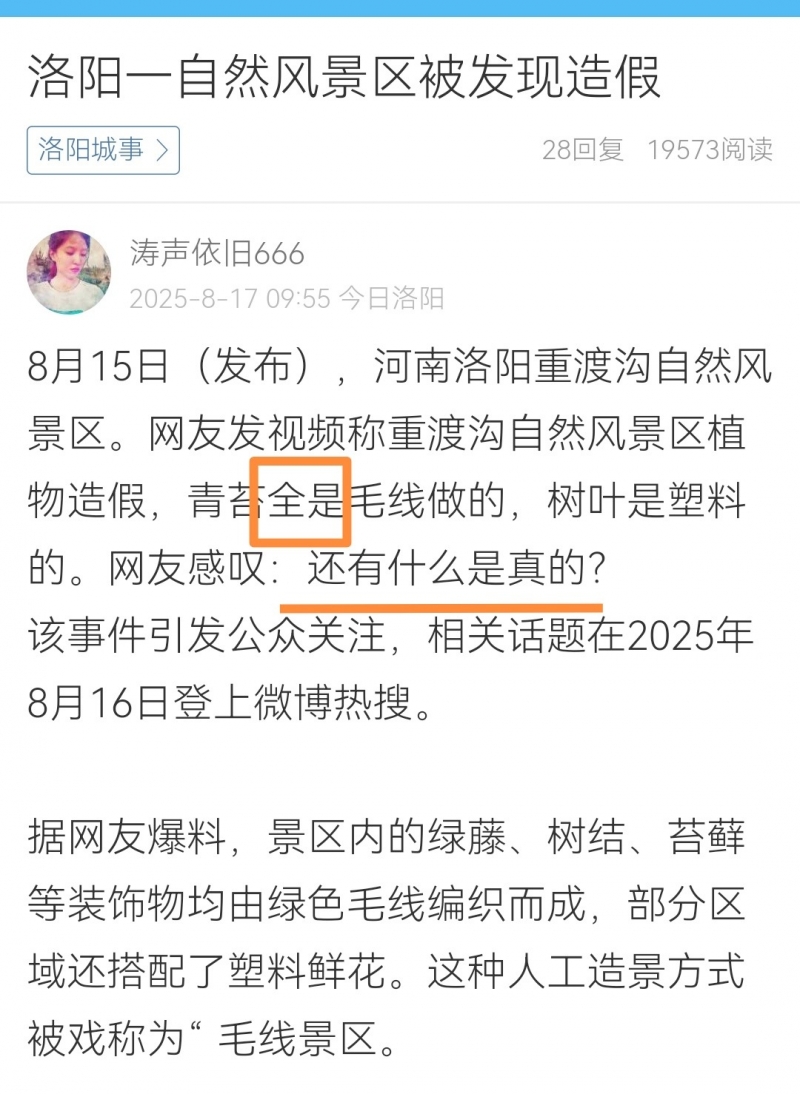Open the username 涛声依旧666
The image size is (800, 1094).
click(217, 253)
